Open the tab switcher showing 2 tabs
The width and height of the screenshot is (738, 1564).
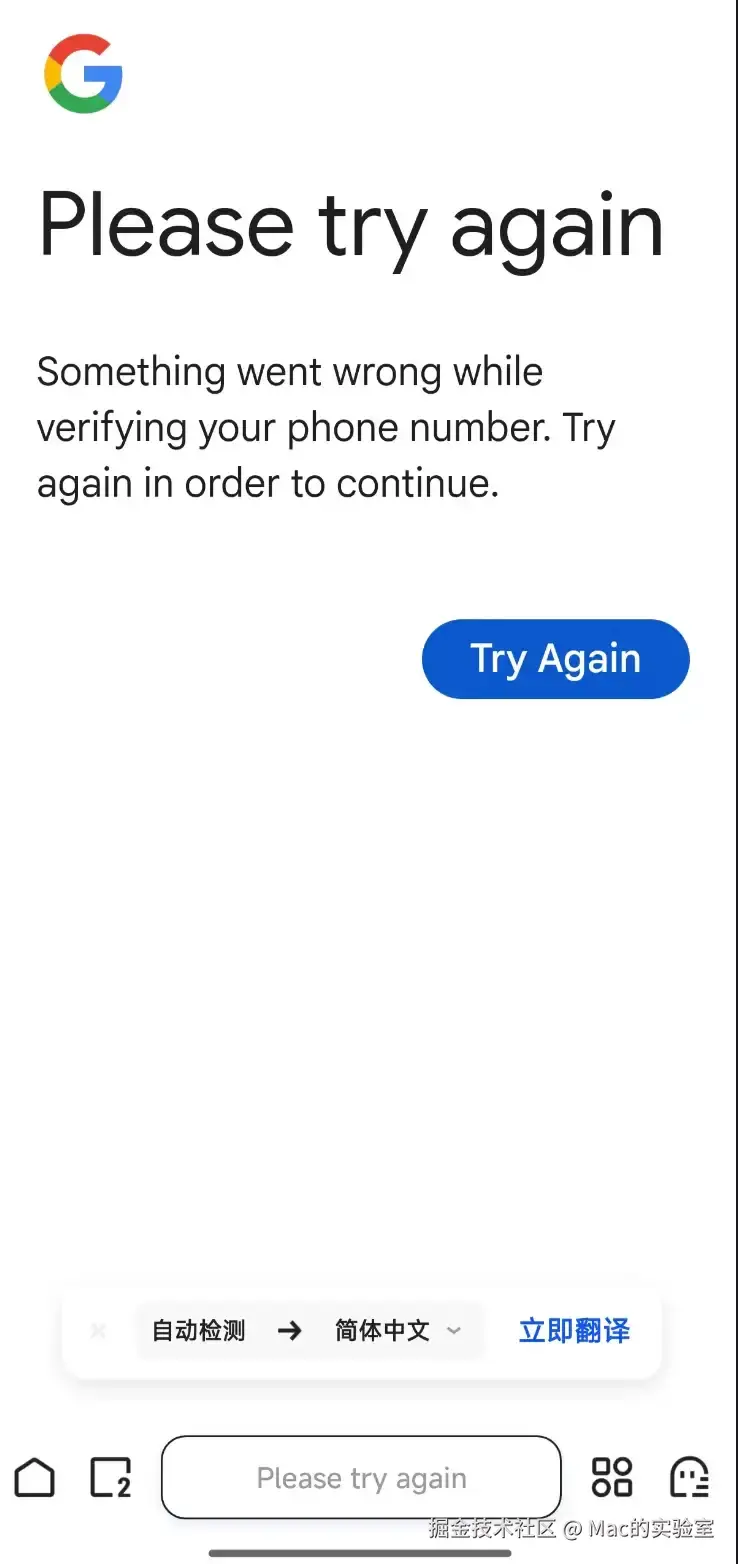tap(110, 1477)
